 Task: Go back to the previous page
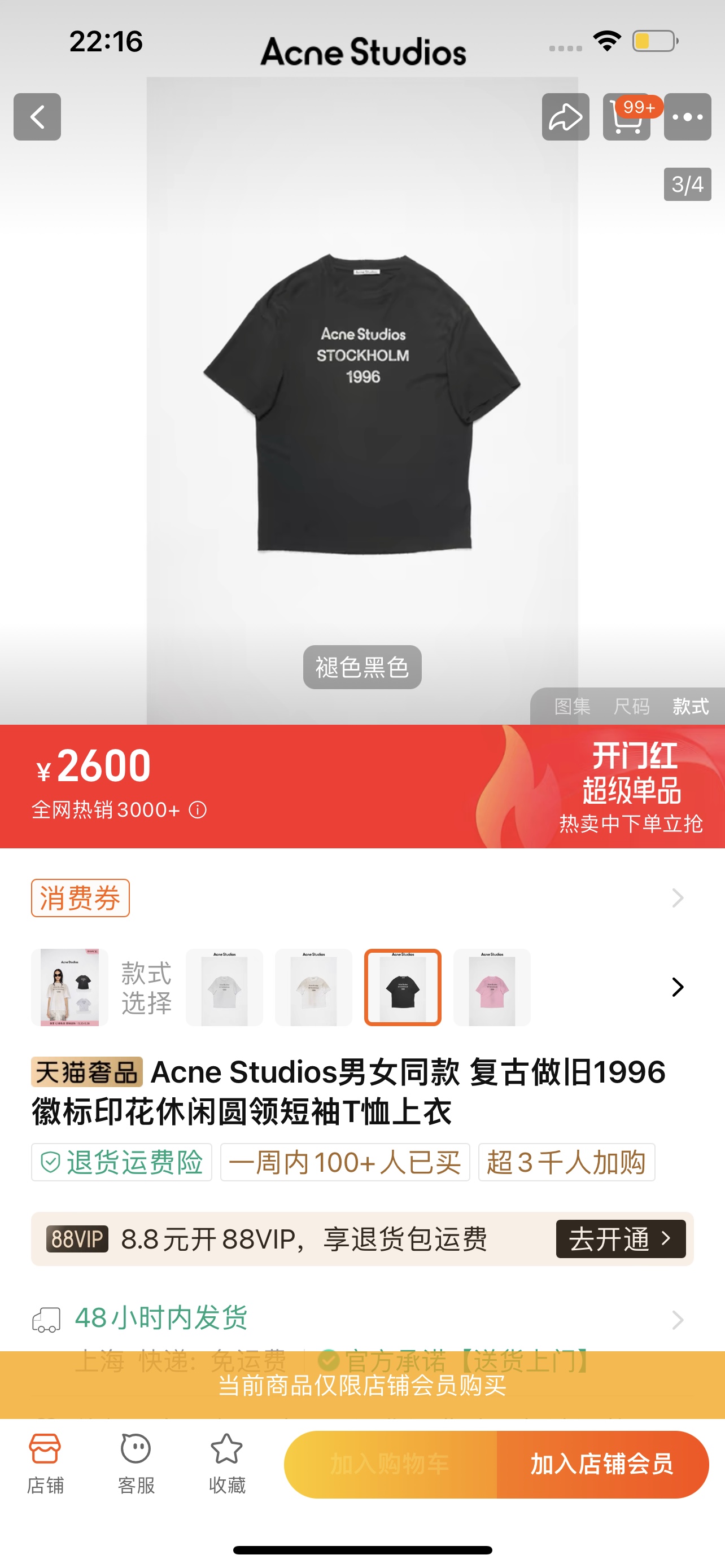pyautogui.click(x=37, y=117)
